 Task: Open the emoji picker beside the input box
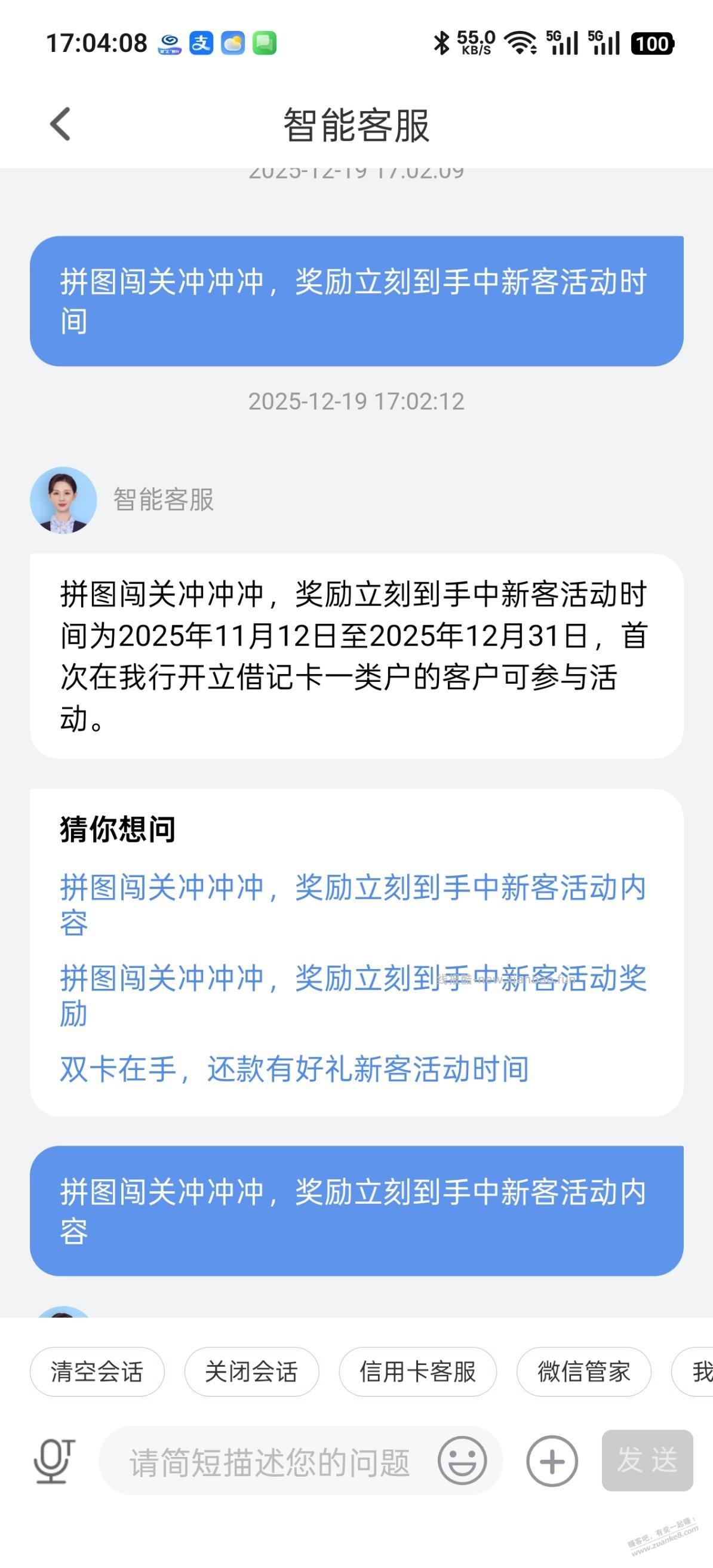pos(462,1464)
